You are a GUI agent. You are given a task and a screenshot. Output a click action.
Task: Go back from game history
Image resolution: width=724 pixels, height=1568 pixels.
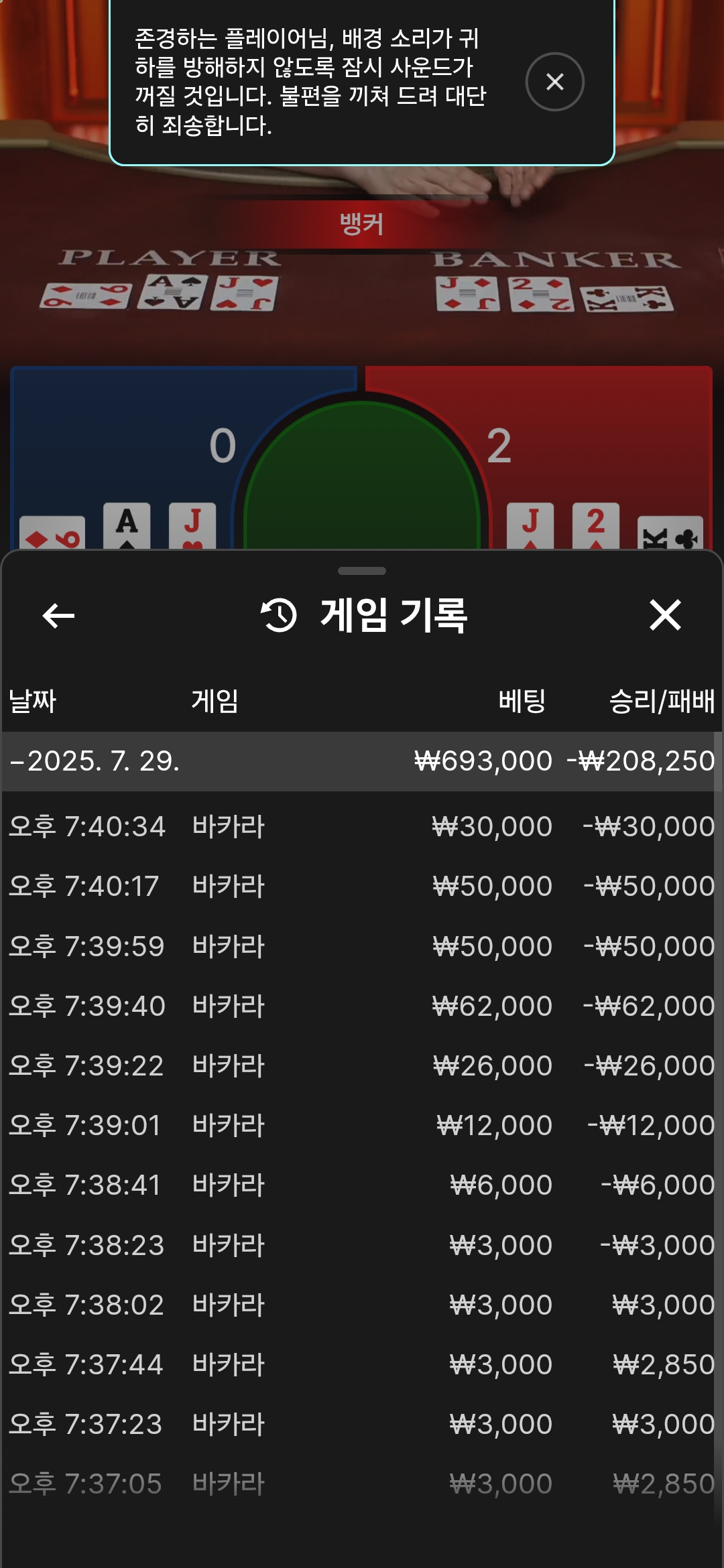(58, 615)
